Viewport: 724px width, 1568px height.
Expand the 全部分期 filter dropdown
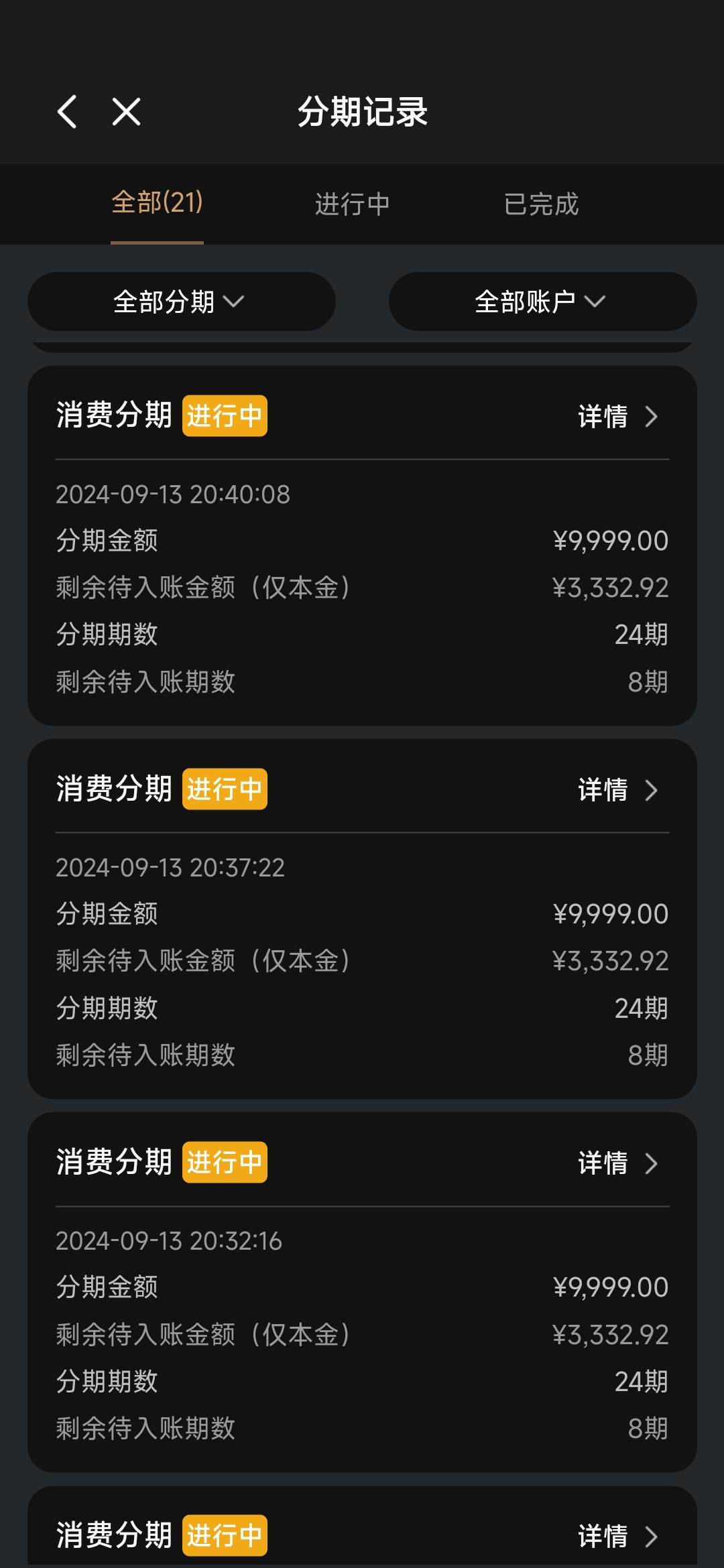coord(181,302)
